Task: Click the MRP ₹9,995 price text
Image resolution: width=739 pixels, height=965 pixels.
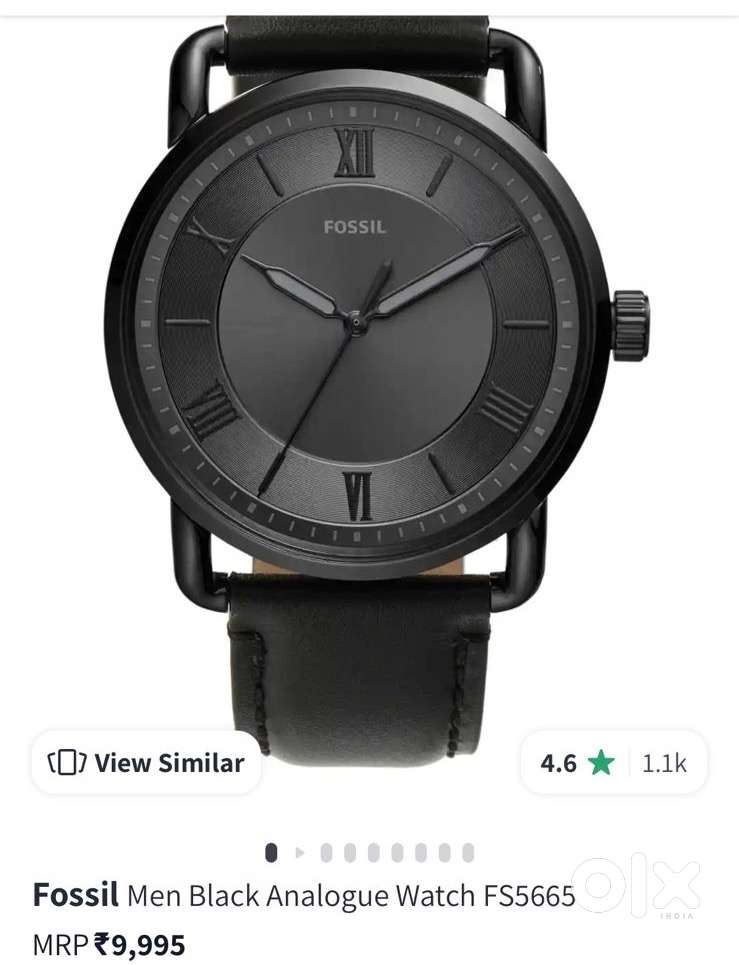Action: tap(110, 942)
